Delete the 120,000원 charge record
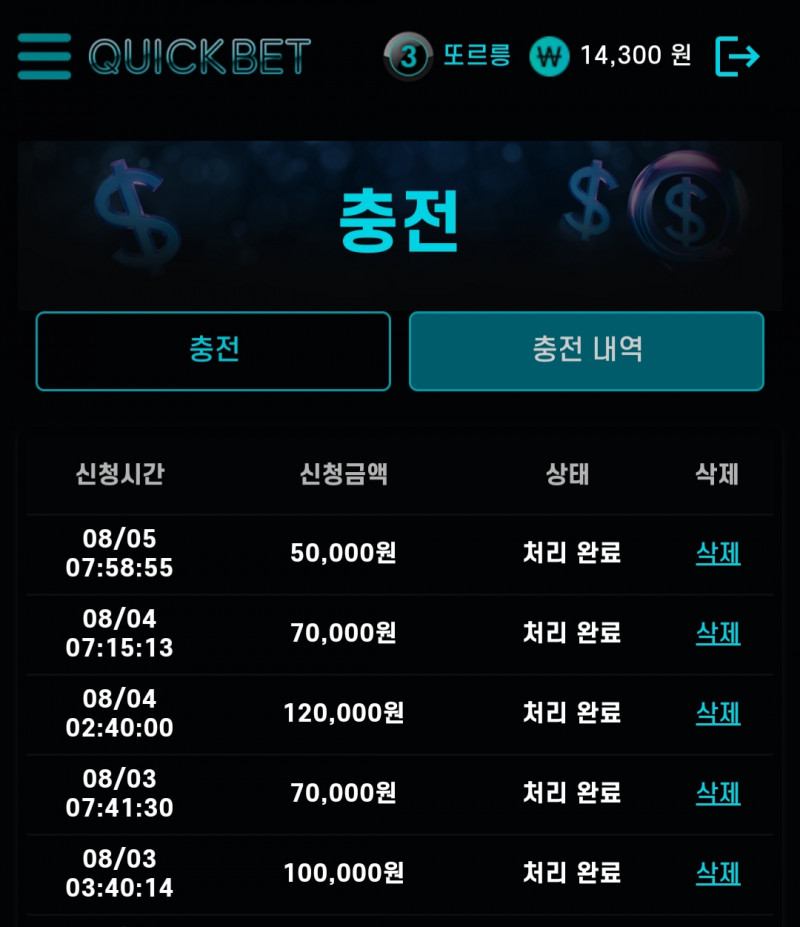Image resolution: width=800 pixels, height=927 pixels. pyautogui.click(x=718, y=713)
